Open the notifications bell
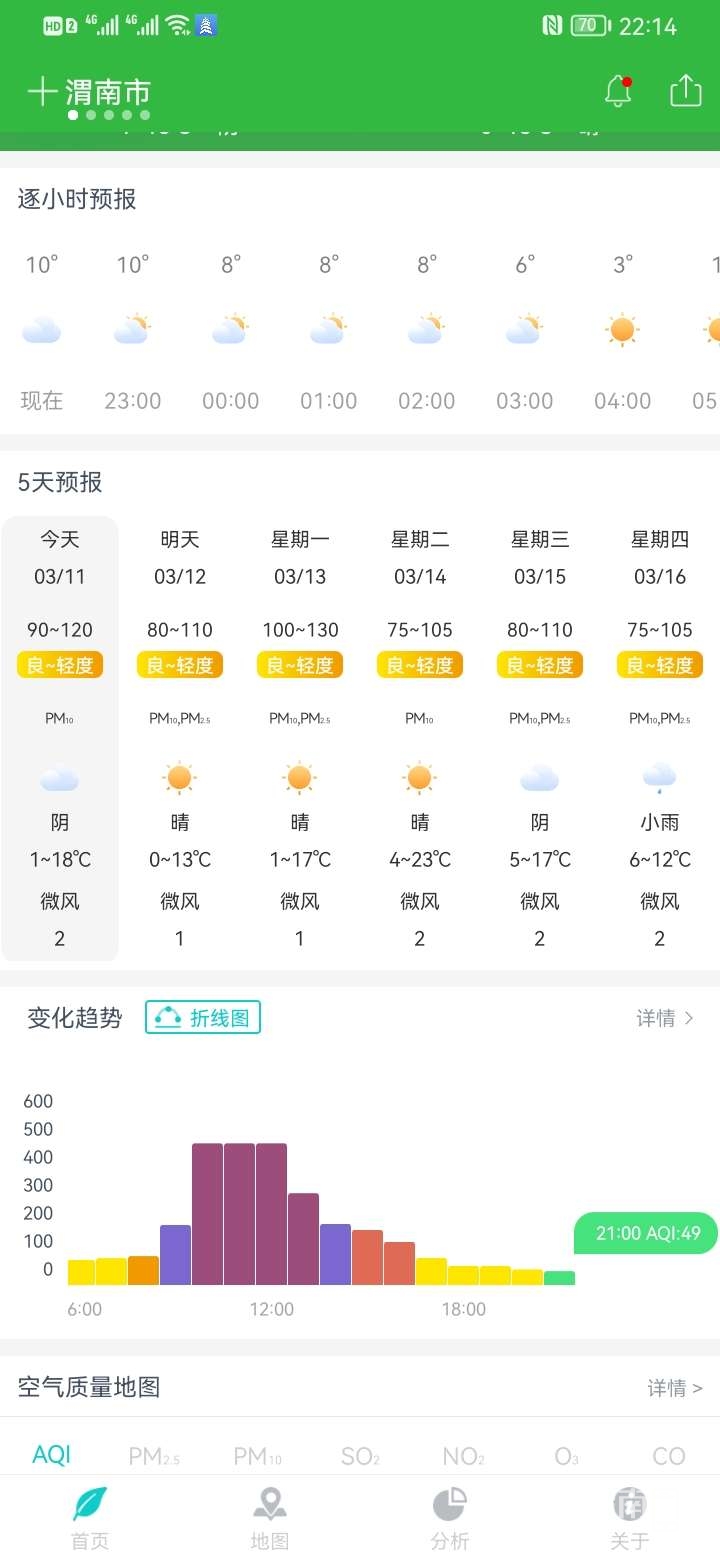The image size is (720, 1560). coord(618,92)
